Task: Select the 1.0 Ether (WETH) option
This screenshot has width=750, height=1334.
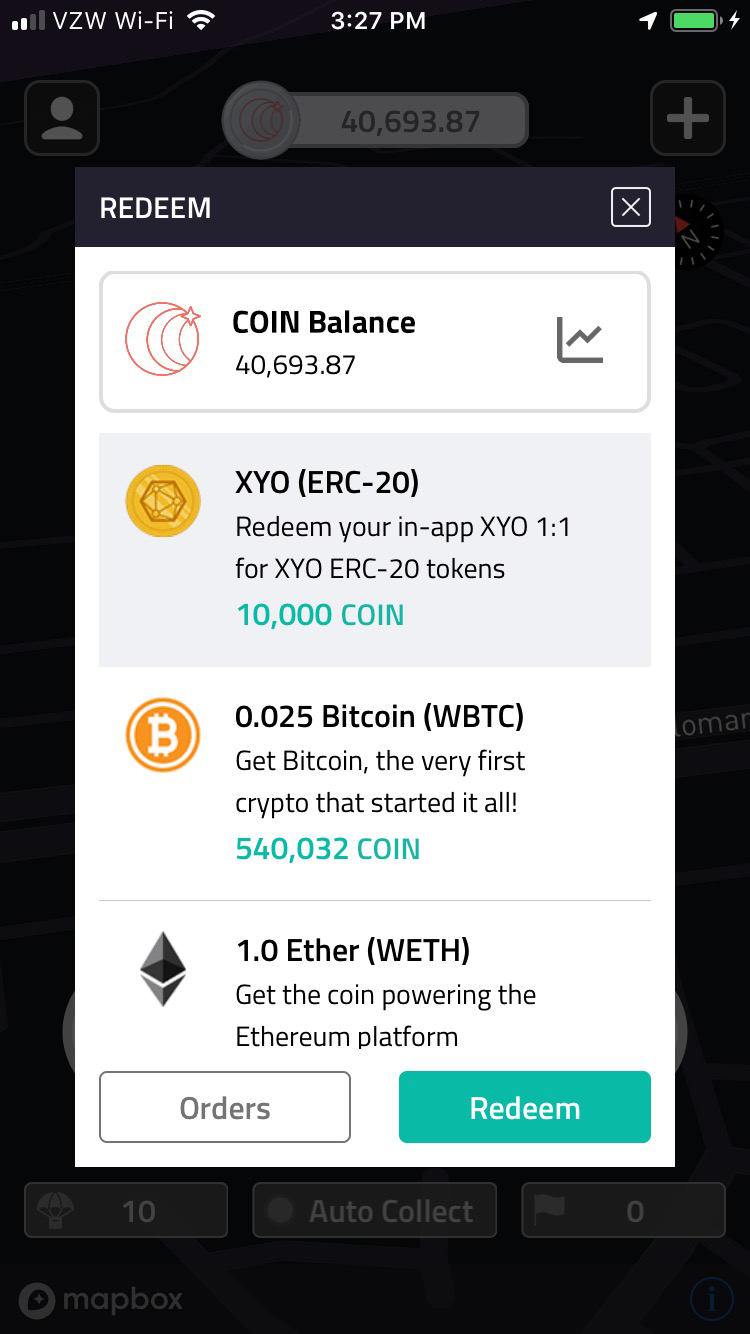Action: [375, 976]
